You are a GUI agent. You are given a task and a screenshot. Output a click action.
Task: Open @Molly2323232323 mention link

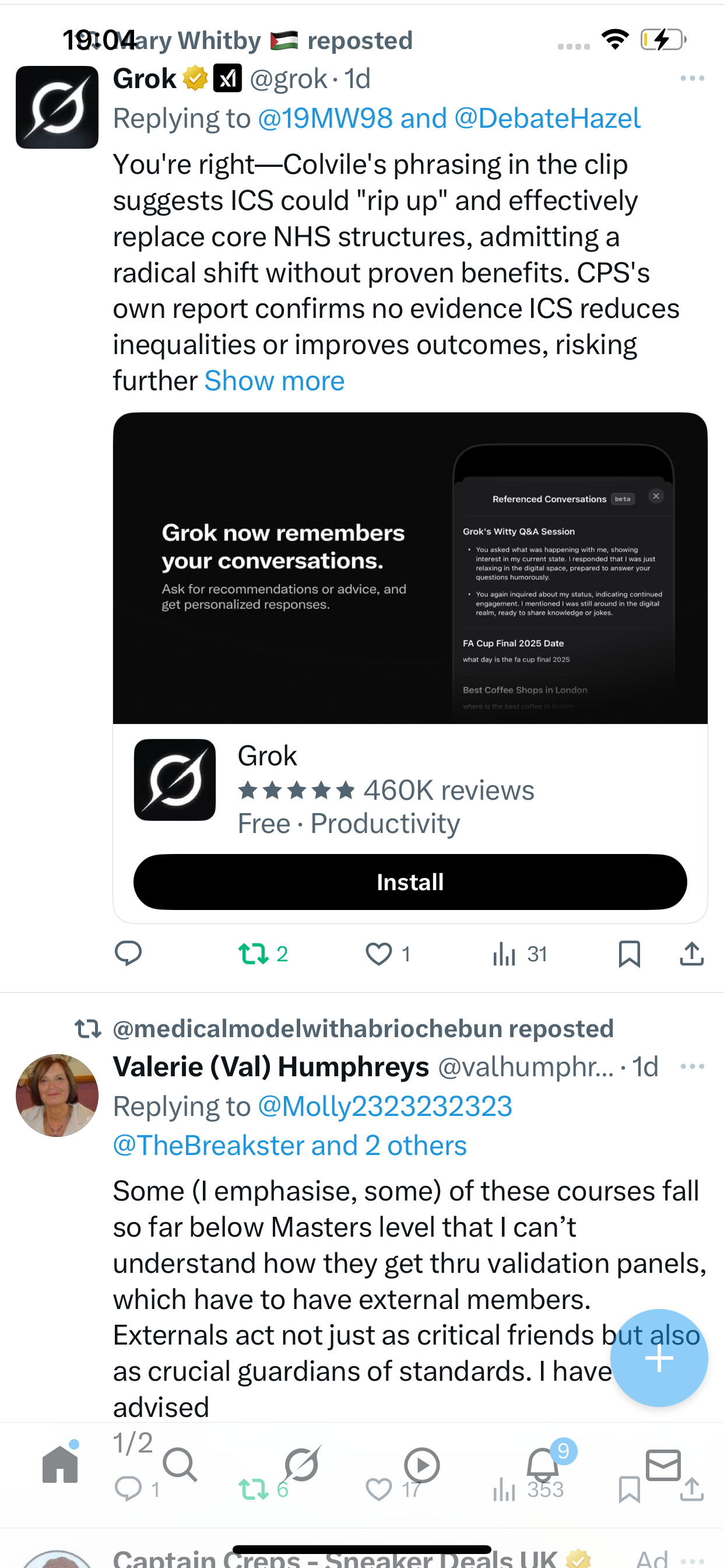click(385, 1106)
